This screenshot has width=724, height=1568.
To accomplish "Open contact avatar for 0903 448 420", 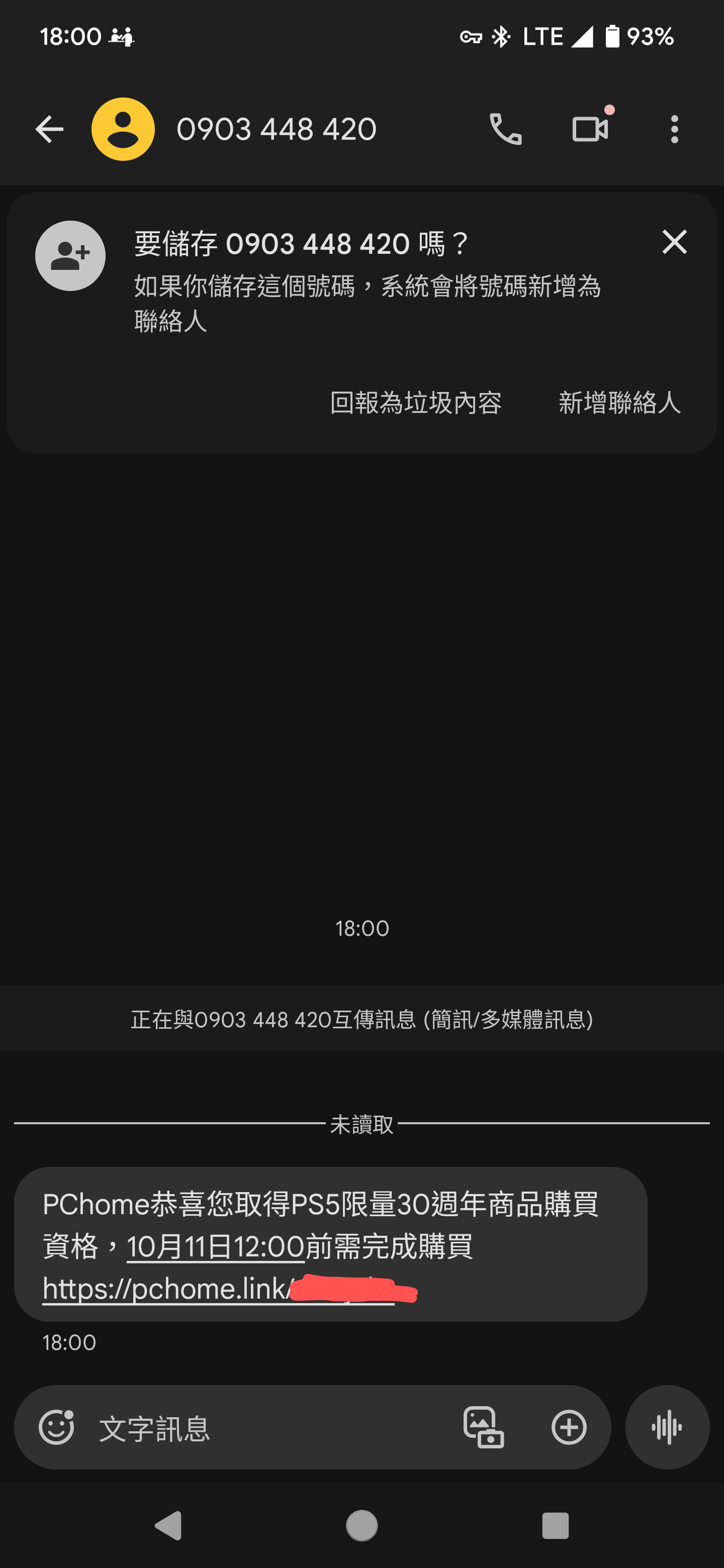I will coord(123,129).
